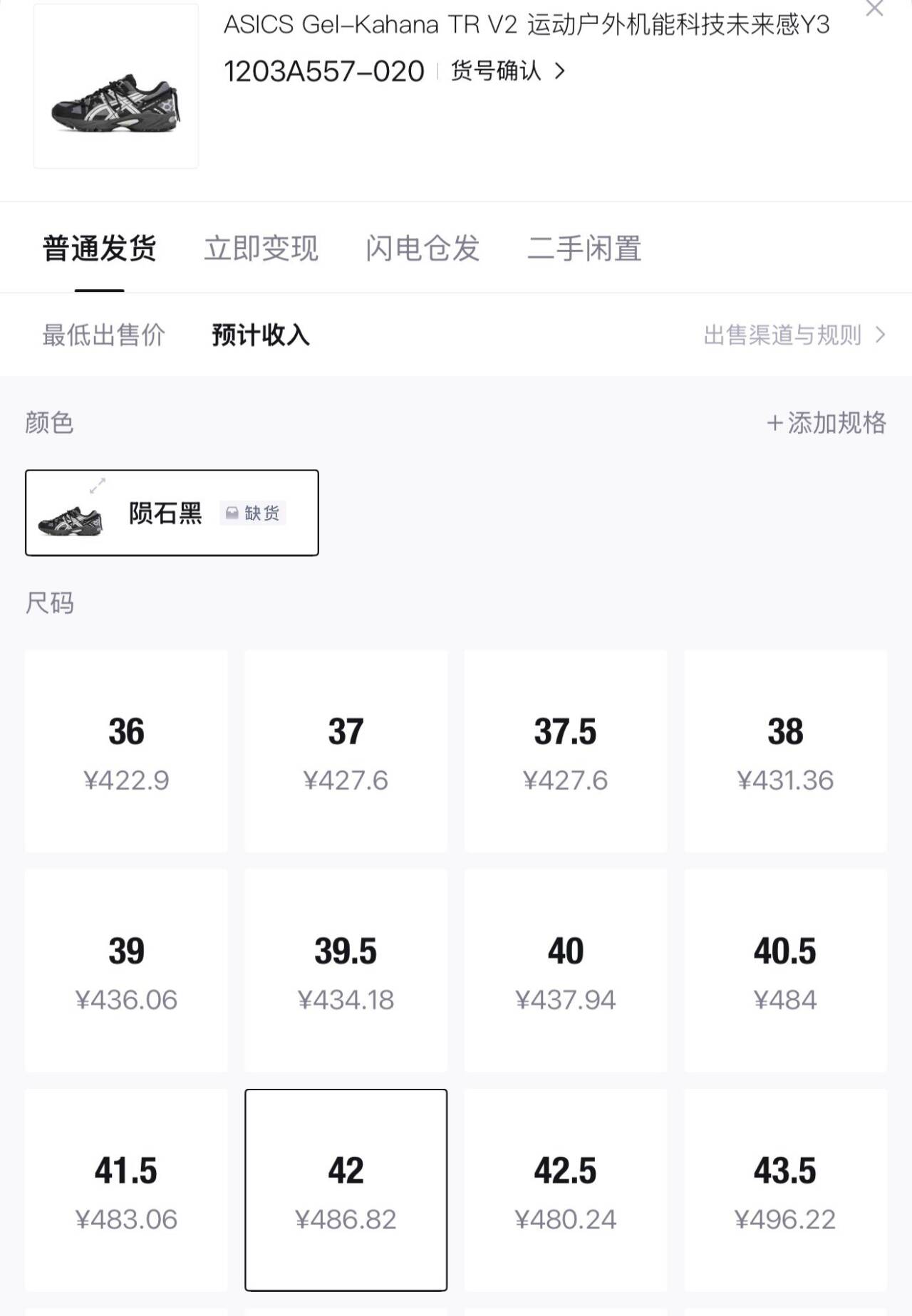Image resolution: width=912 pixels, height=1316 pixels.
Task: Switch to the 二手闲置 tab
Action: click(586, 249)
